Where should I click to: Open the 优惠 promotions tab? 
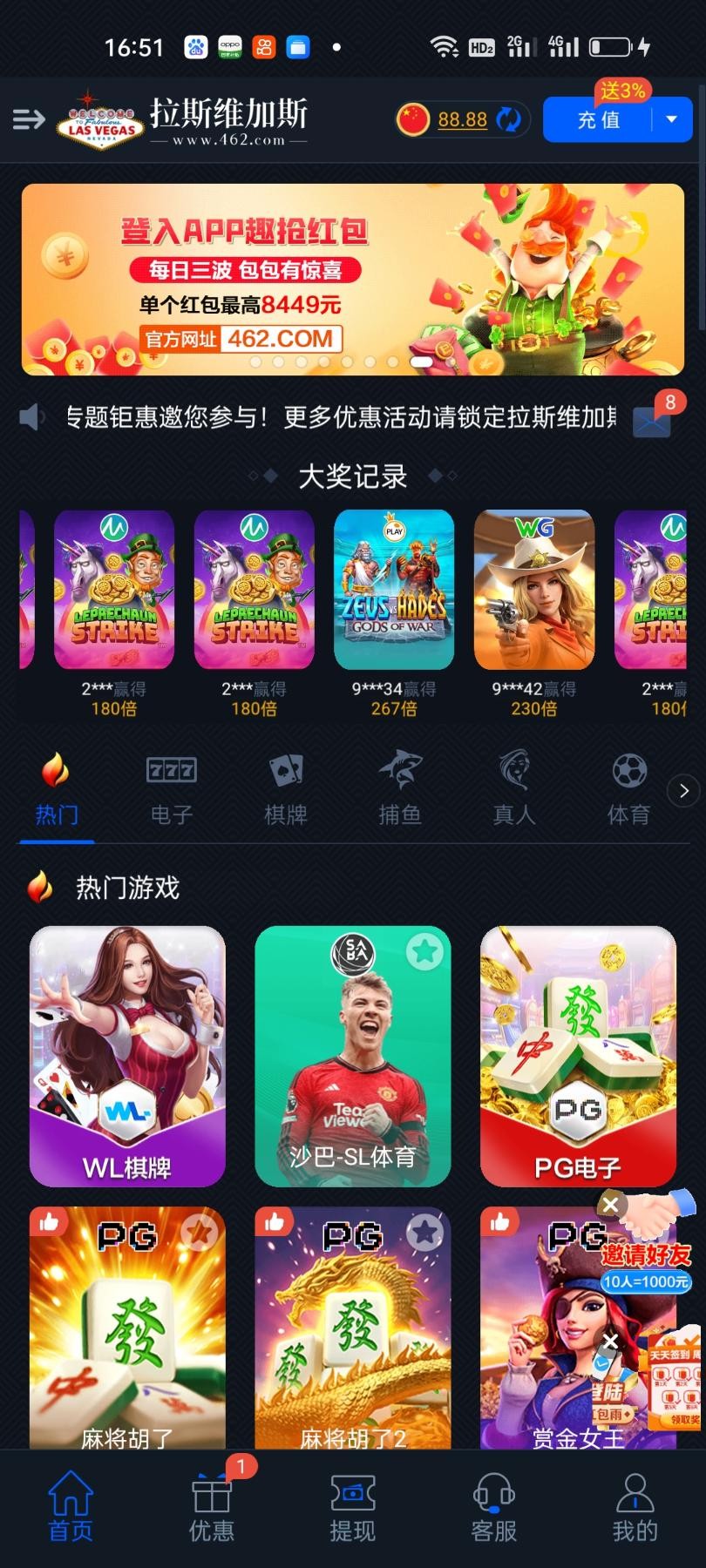[x=212, y=1507]
